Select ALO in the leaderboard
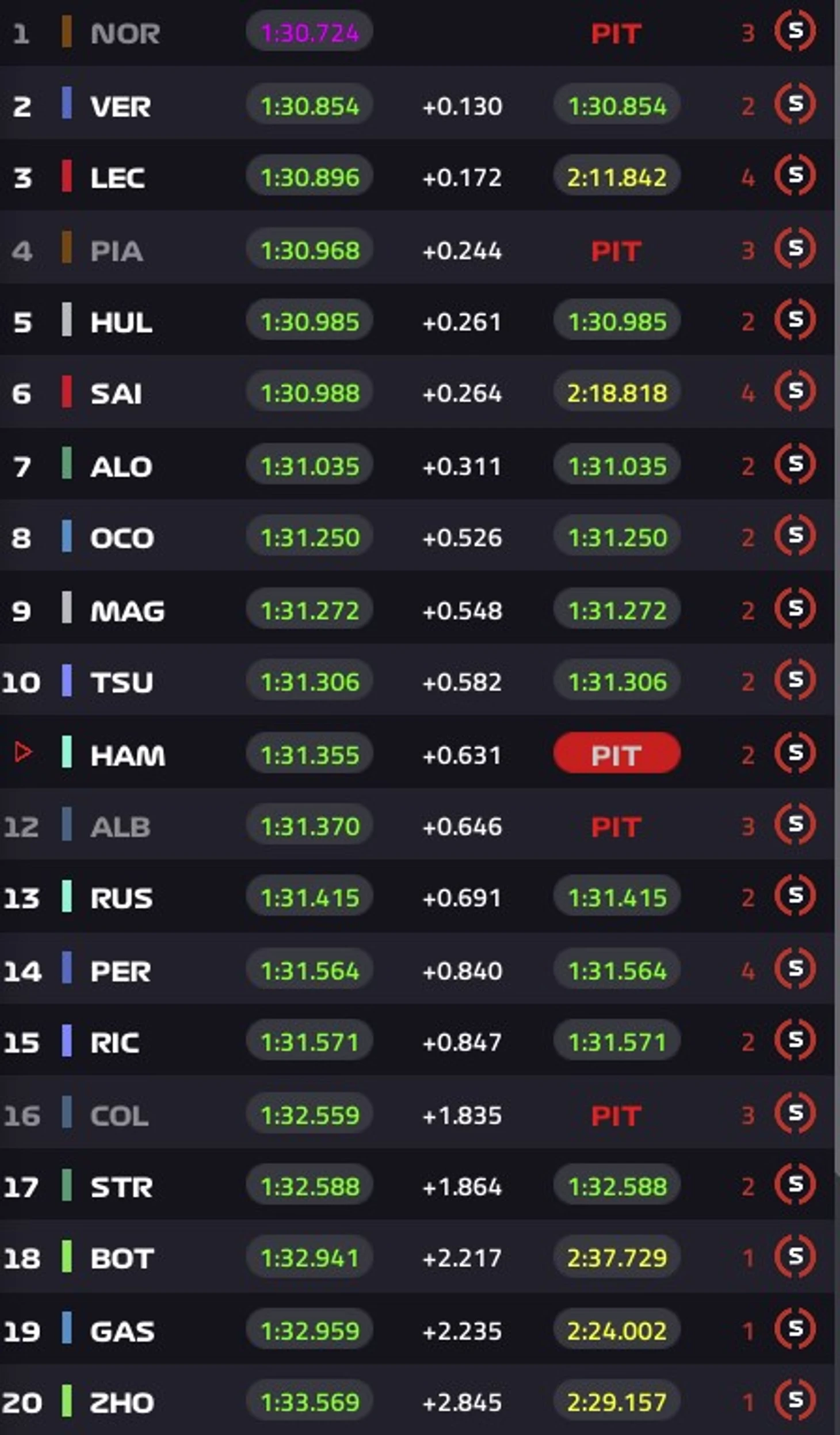Image resolution: width=840 pixels, height=1435 pixels. pos(121,466)
